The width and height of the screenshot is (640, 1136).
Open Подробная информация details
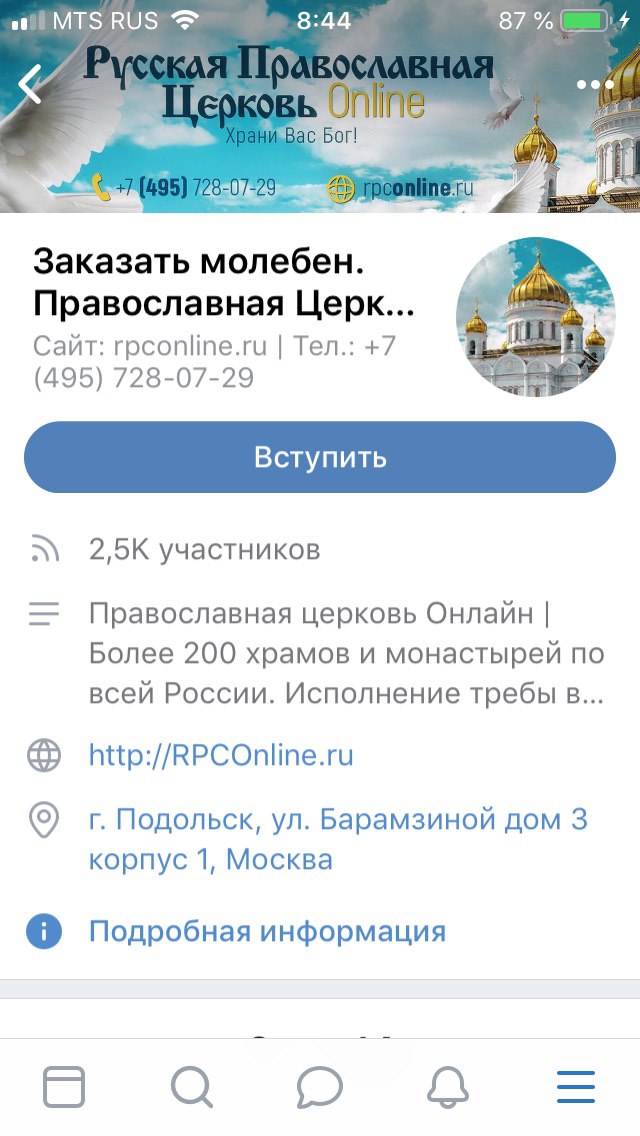(267, 932)
